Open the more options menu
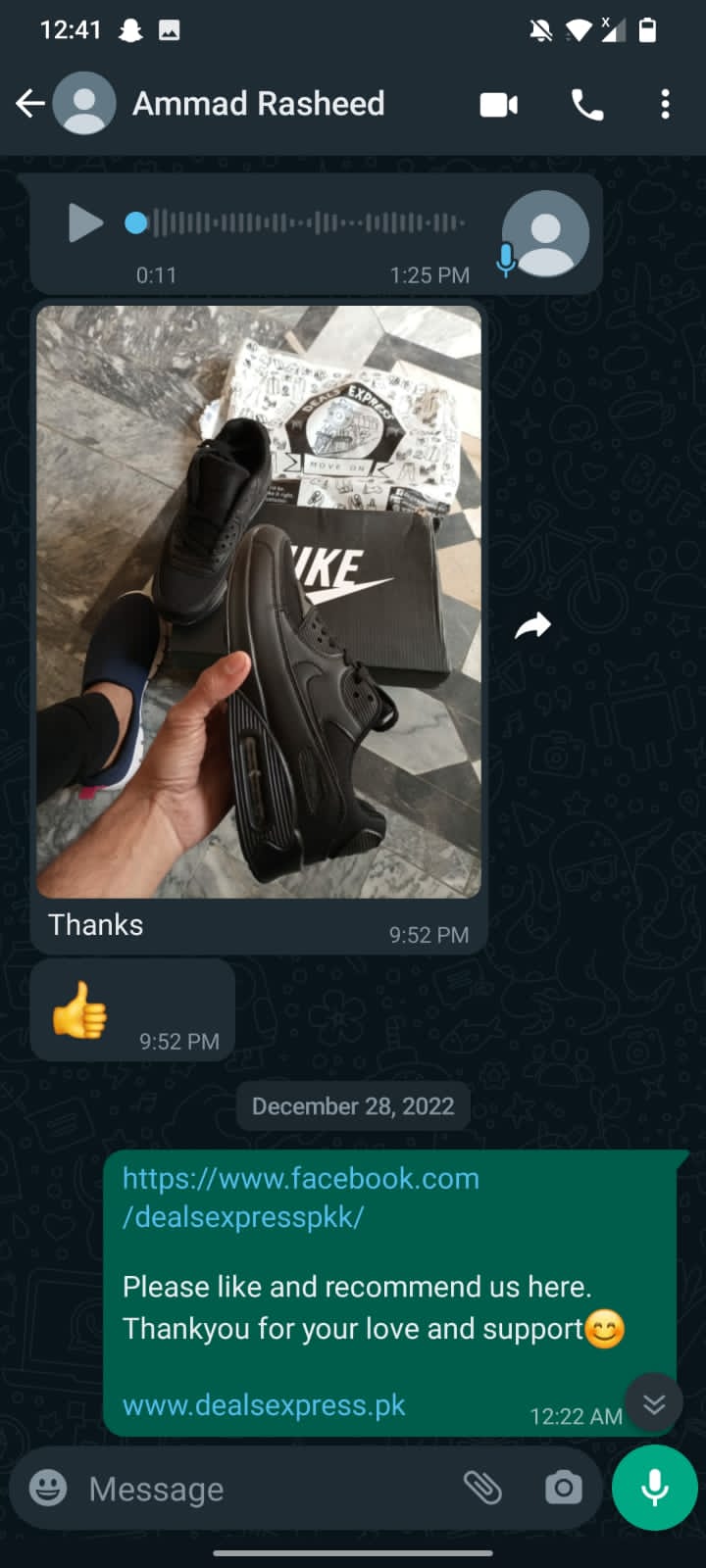The height and width of the screenshot is (1568, 706). 665,105
